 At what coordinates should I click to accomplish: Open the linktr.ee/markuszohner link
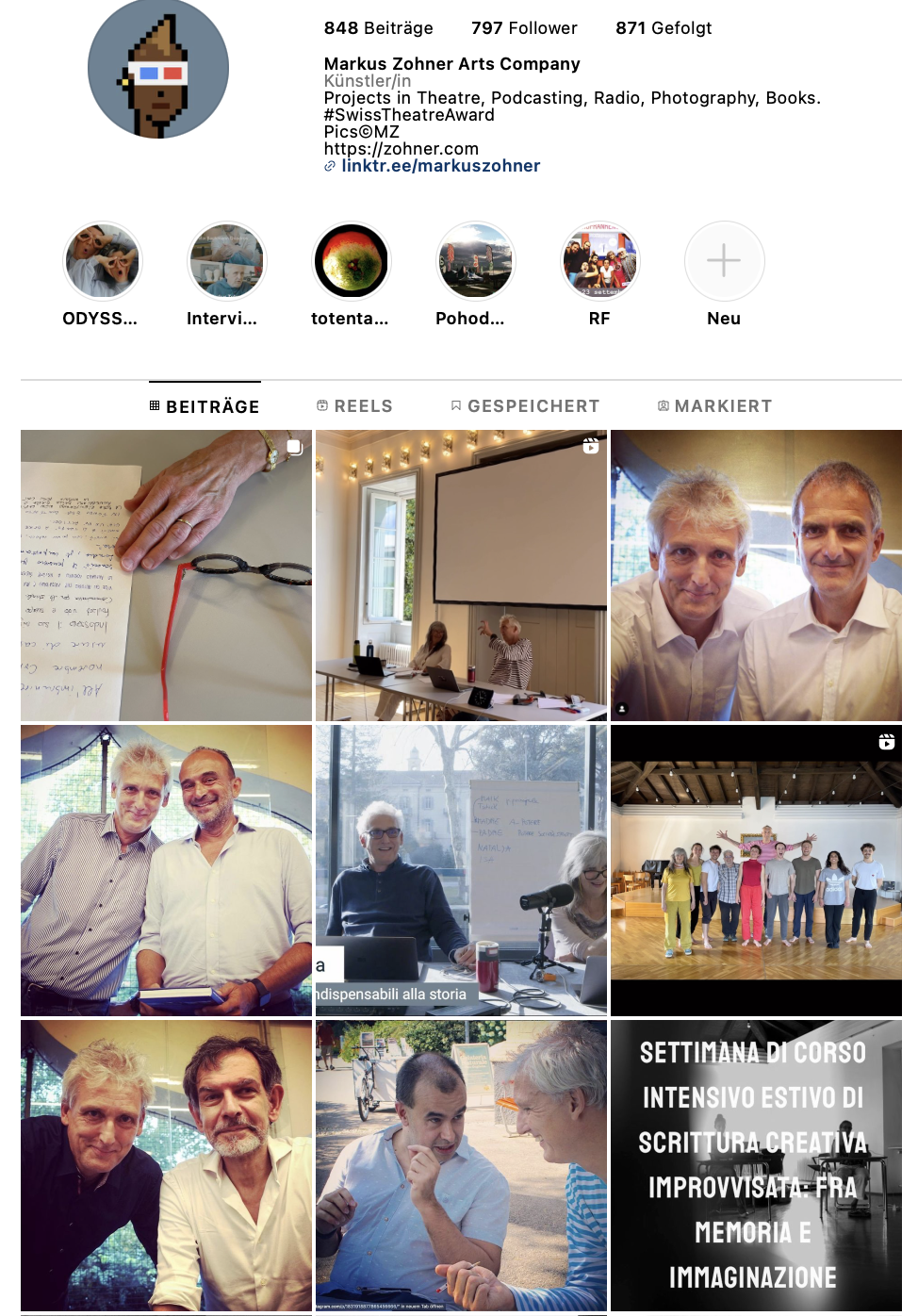(x=440, y=166)
